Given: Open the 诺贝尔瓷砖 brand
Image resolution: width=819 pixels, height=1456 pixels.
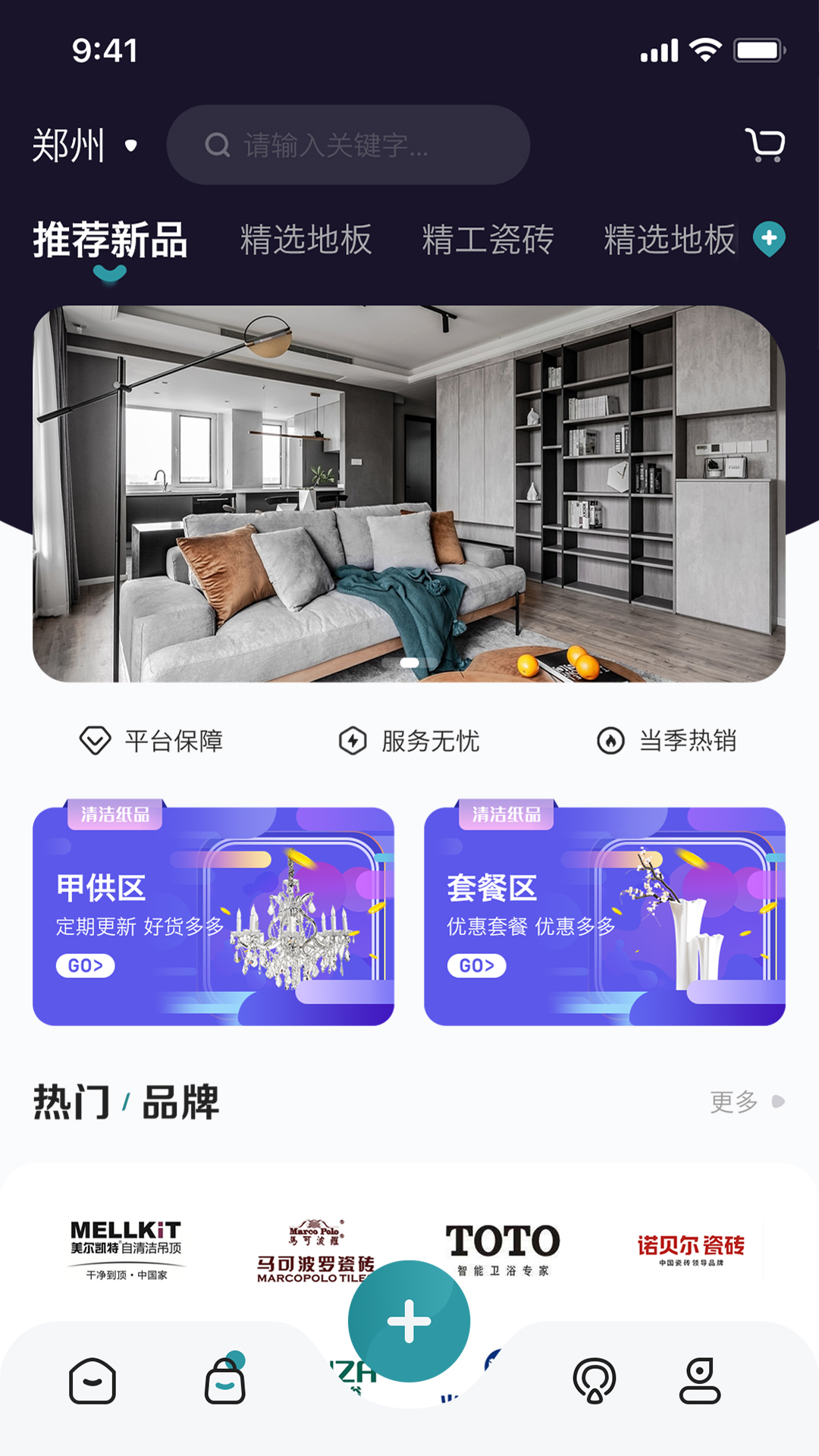Looking at the screenshot, I should click(690, 1249).
